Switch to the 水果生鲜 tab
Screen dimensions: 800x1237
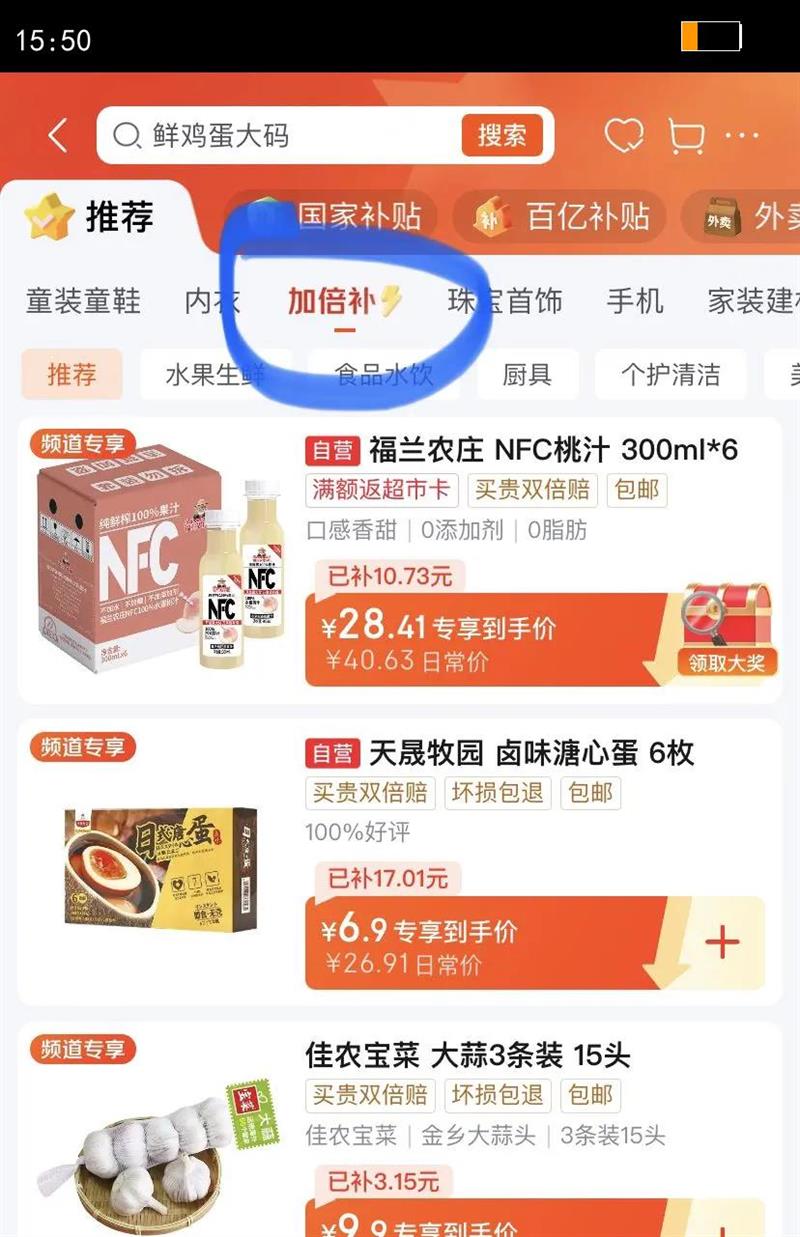point(215,374)
